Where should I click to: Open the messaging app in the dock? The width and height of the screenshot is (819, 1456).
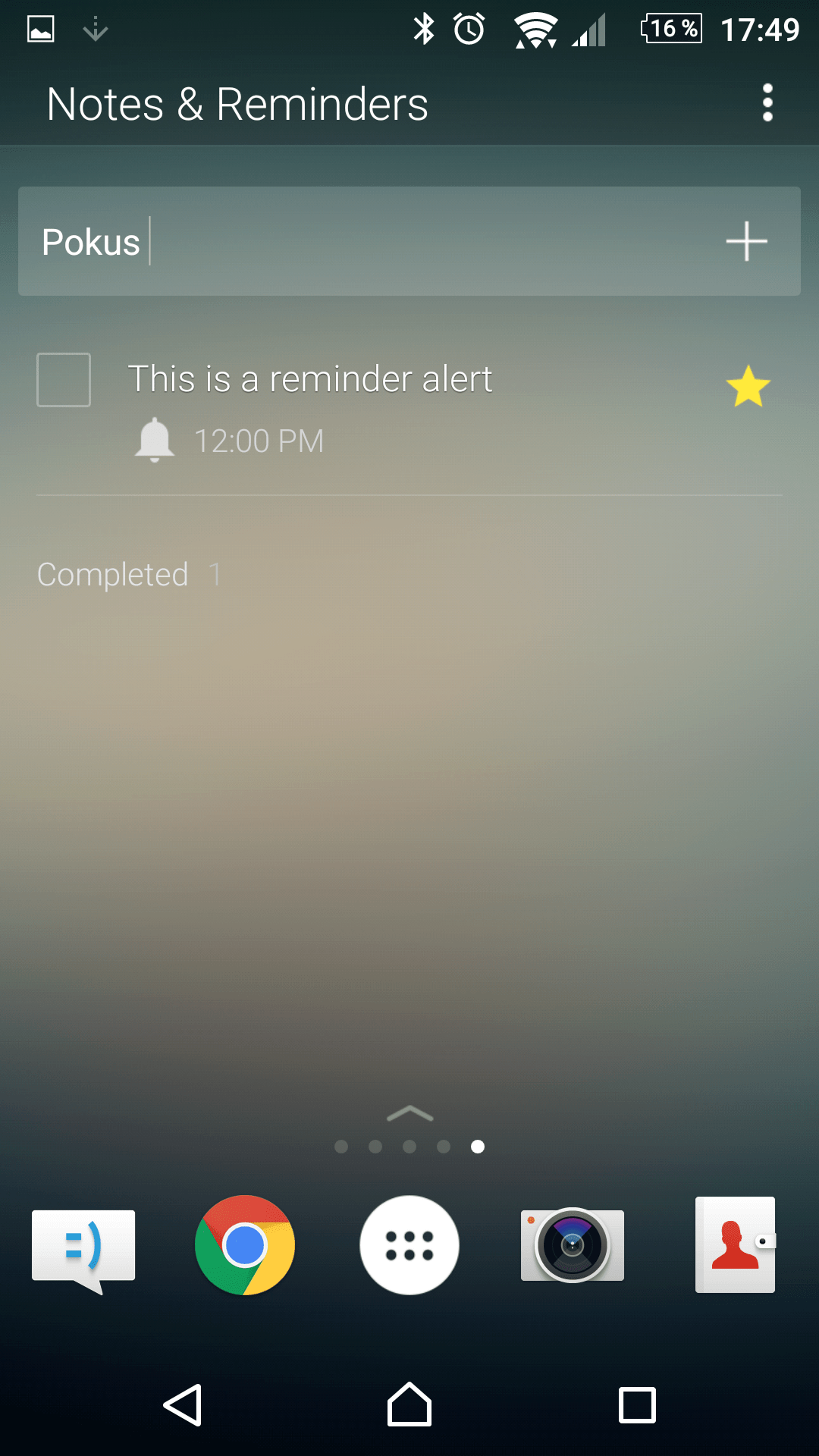83,1250
